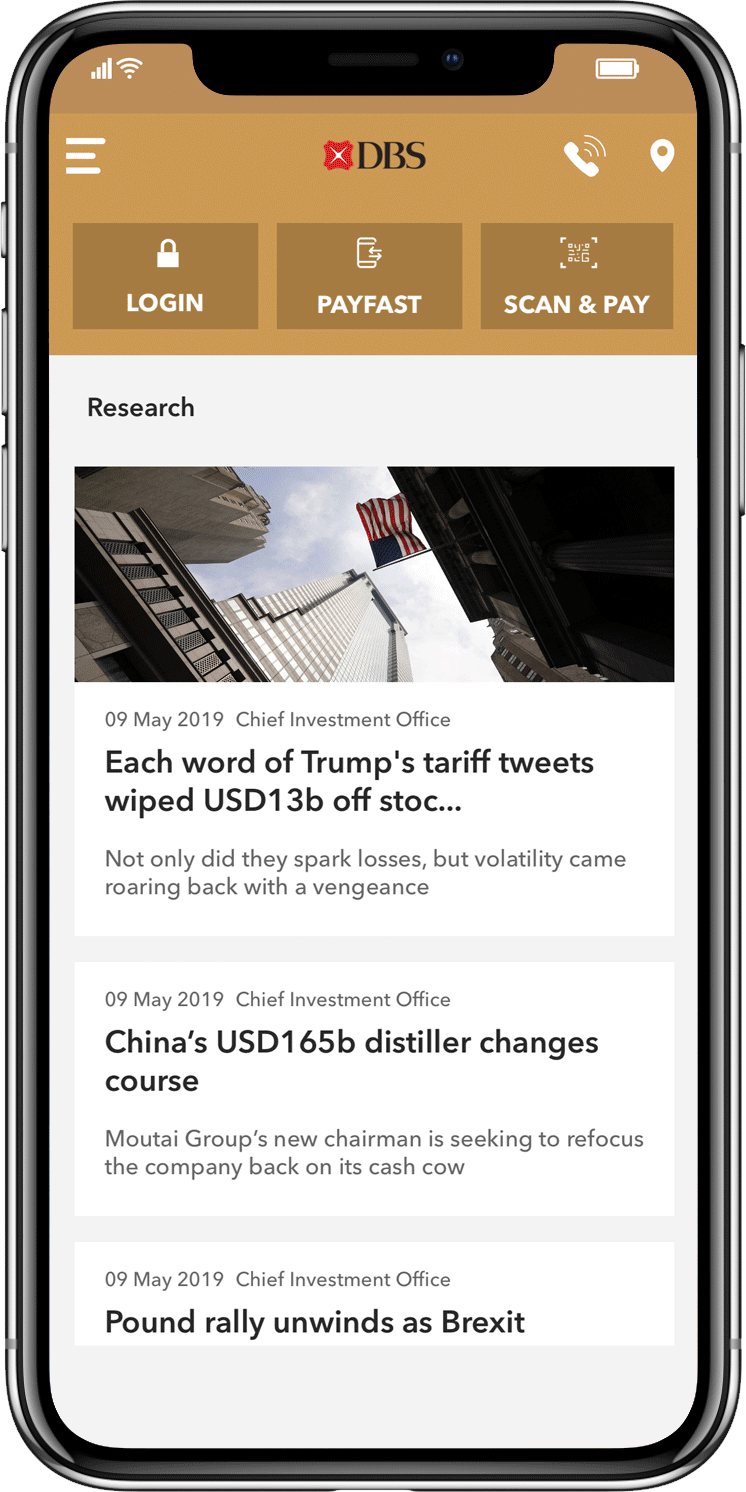Launch SCAN & PAY

(x=576, y=276)
